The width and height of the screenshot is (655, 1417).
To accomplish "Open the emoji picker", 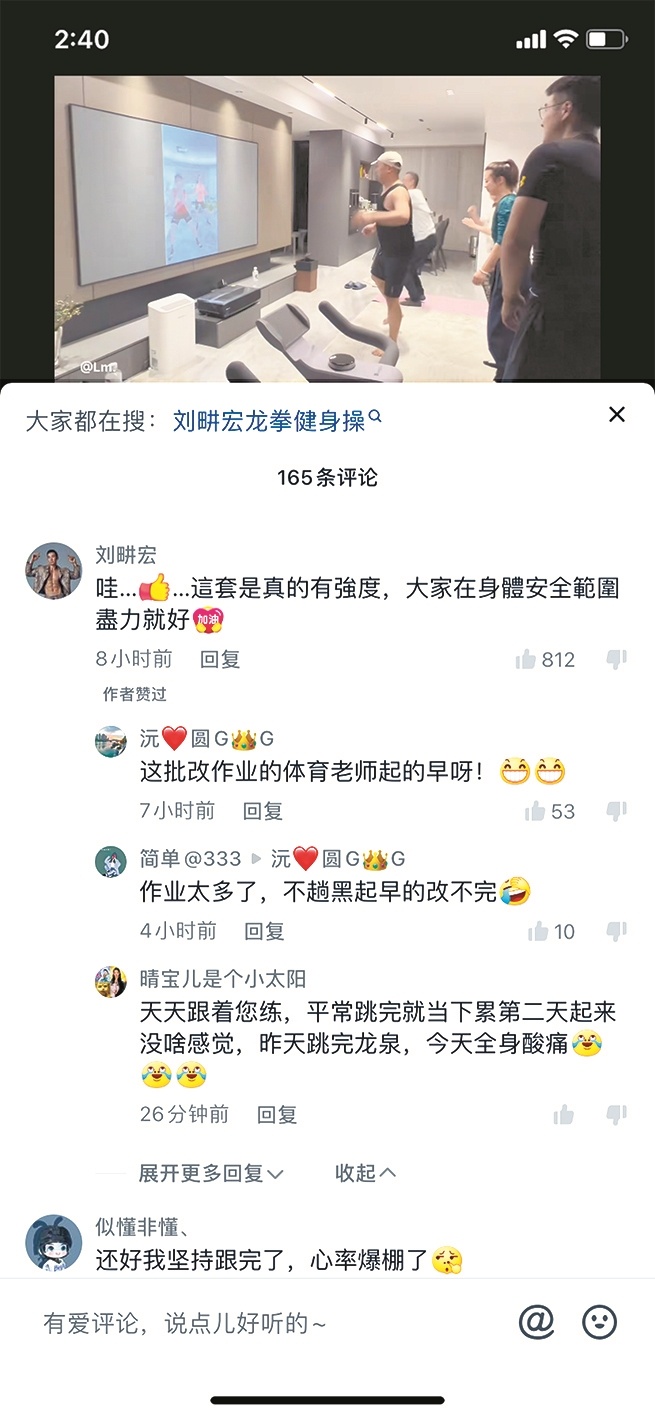I will pos(600,1322).
